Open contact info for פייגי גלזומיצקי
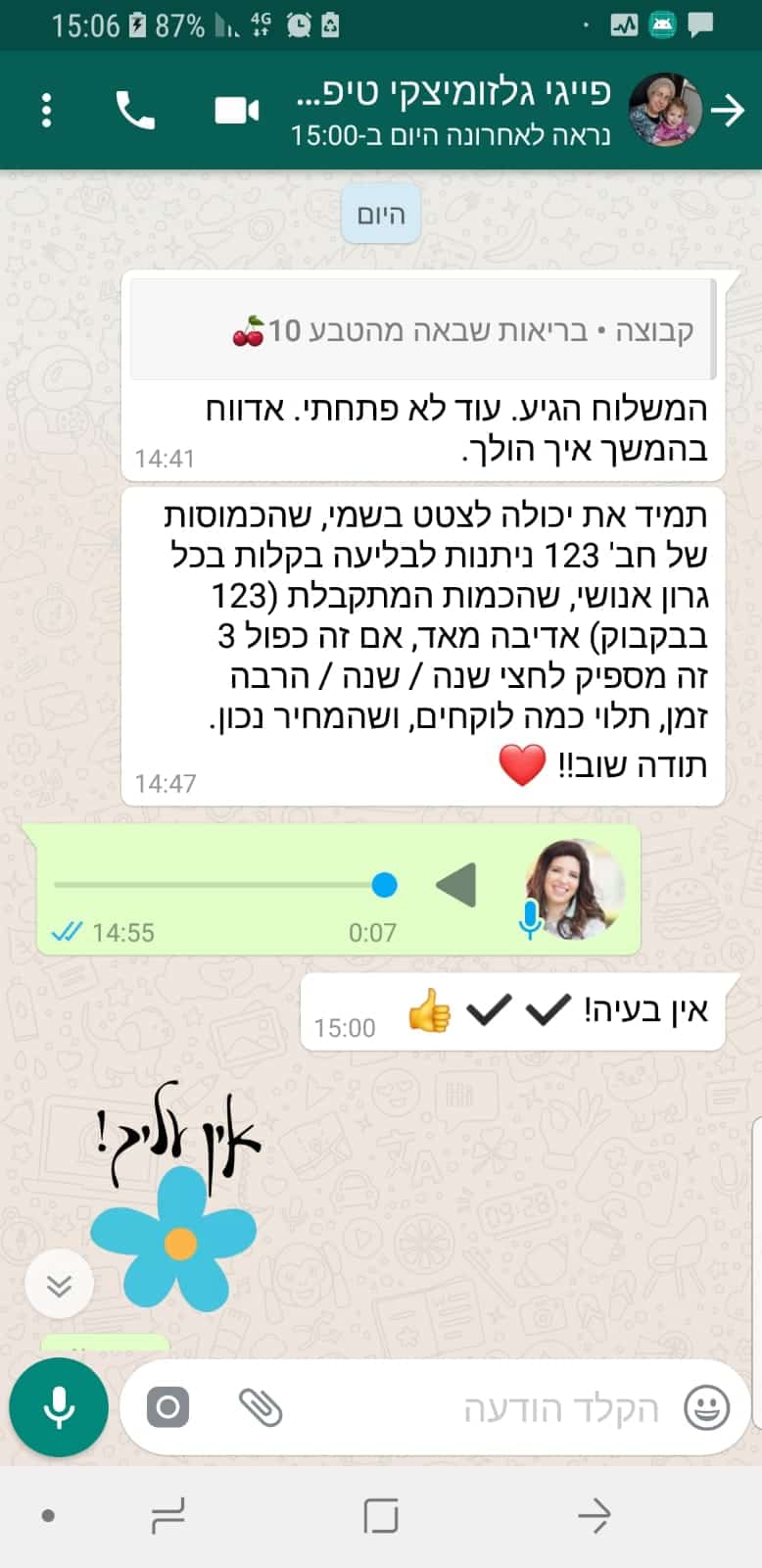This screenshot has width=762, height=1568. click(451, 110)
